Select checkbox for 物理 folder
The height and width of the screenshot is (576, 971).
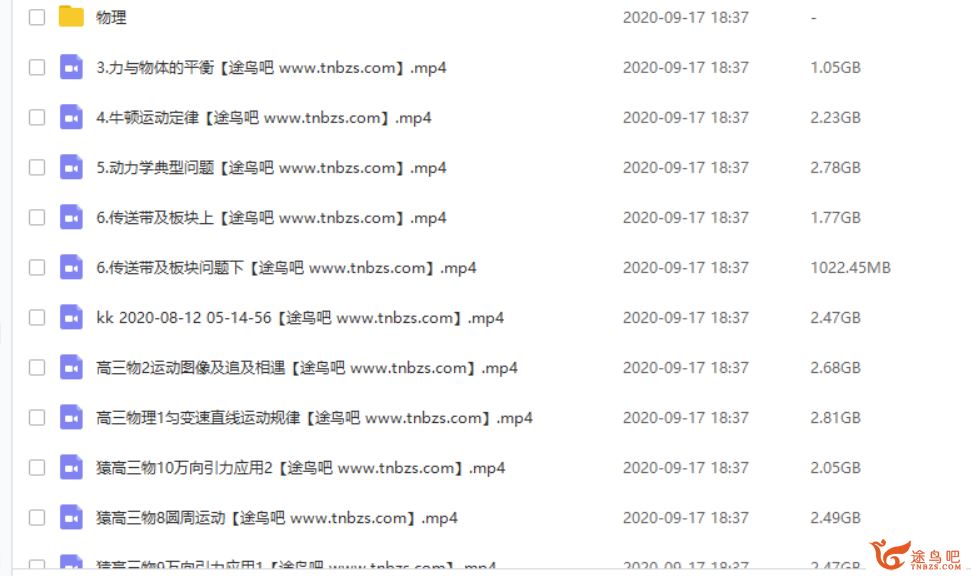pos(37,18)
